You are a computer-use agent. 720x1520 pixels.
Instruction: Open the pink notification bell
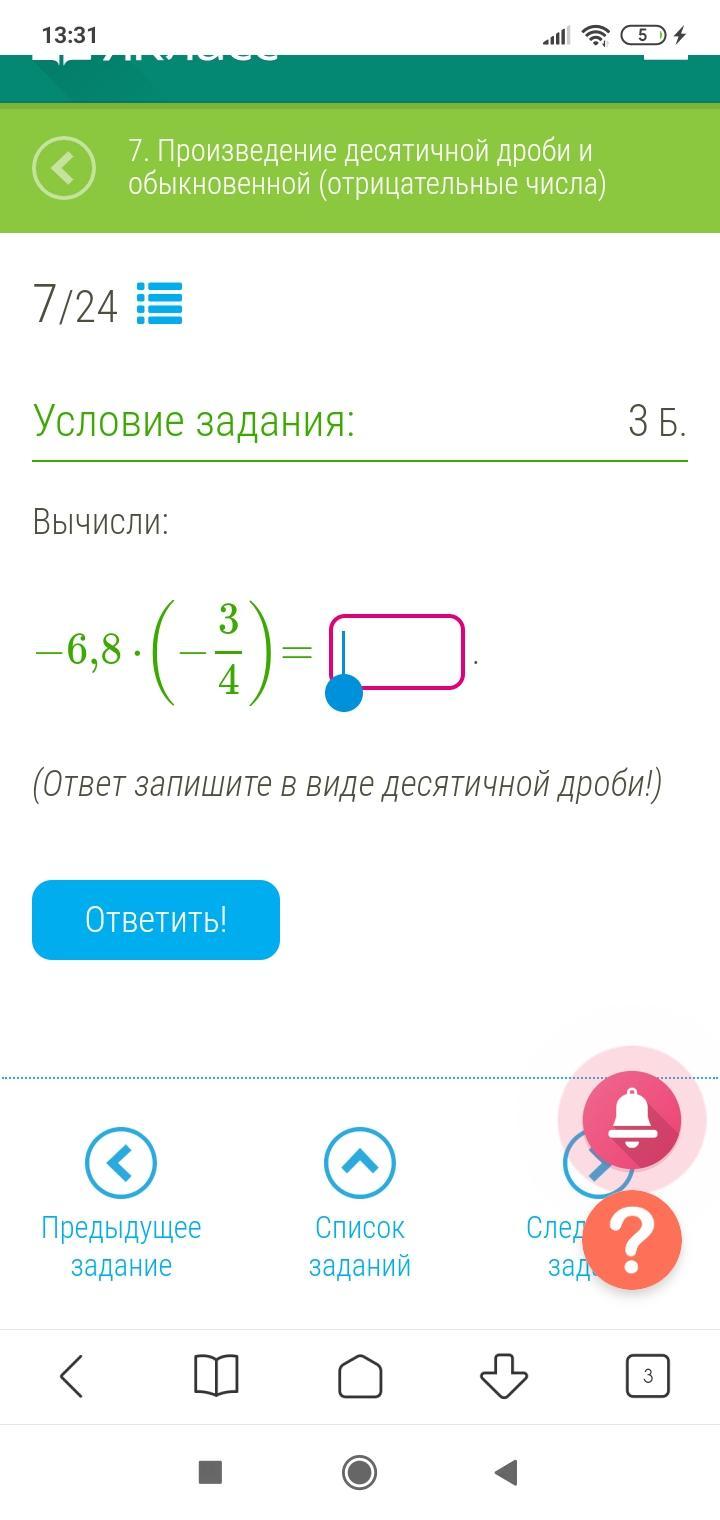tap(632, 1120)
